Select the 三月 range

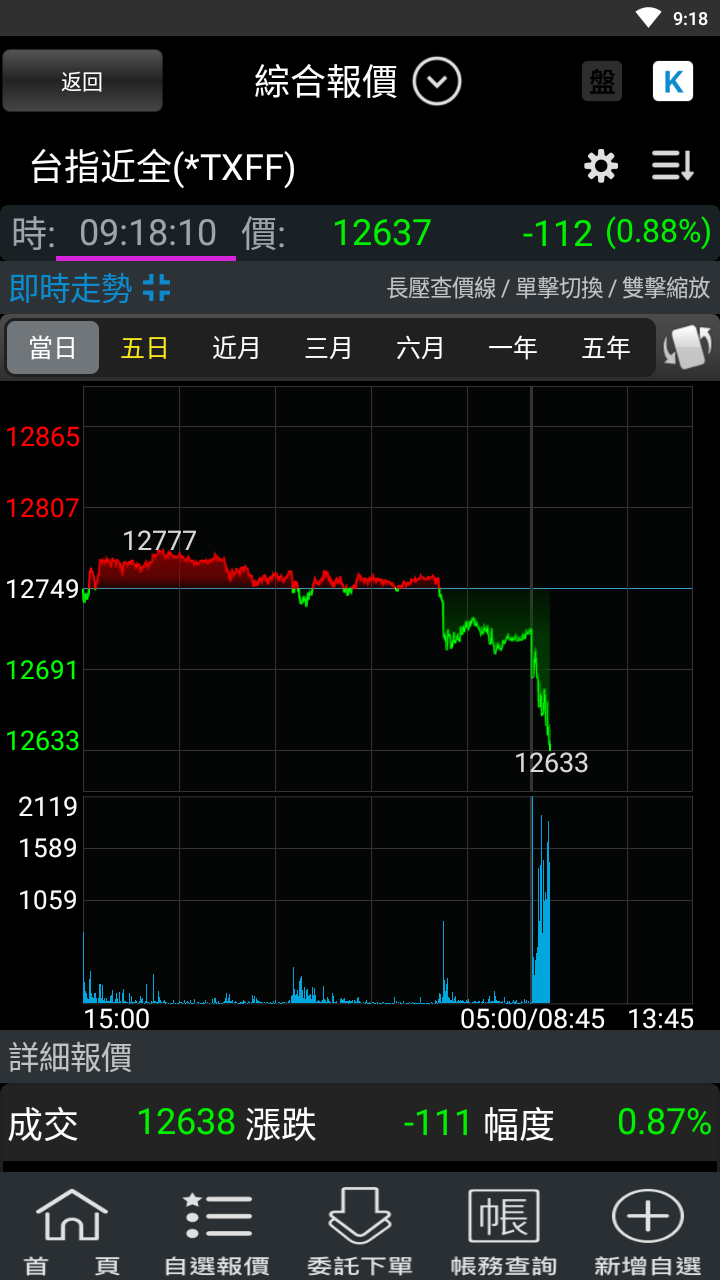(328, 348)
